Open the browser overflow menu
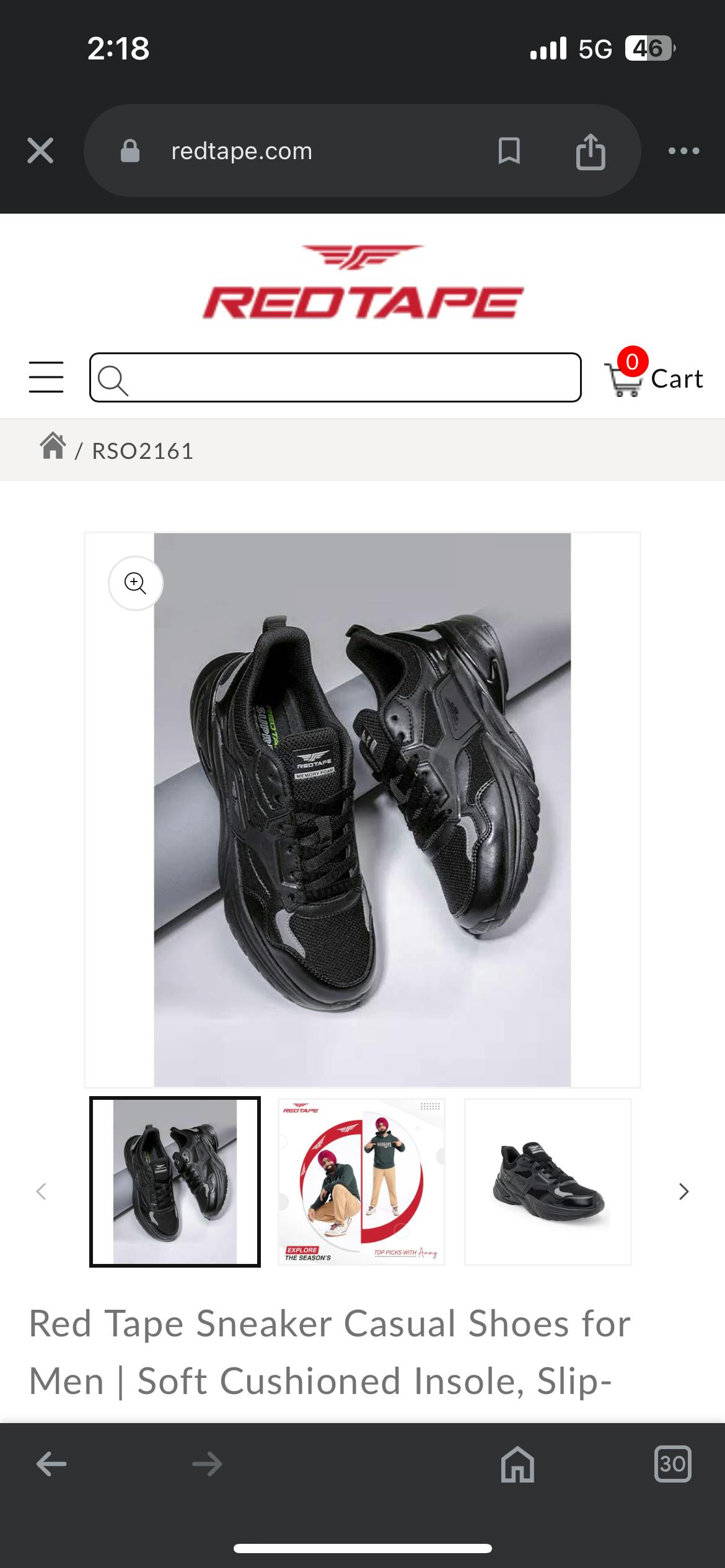The height and width of the screenshot is (1568, 725). pos(683,150)
